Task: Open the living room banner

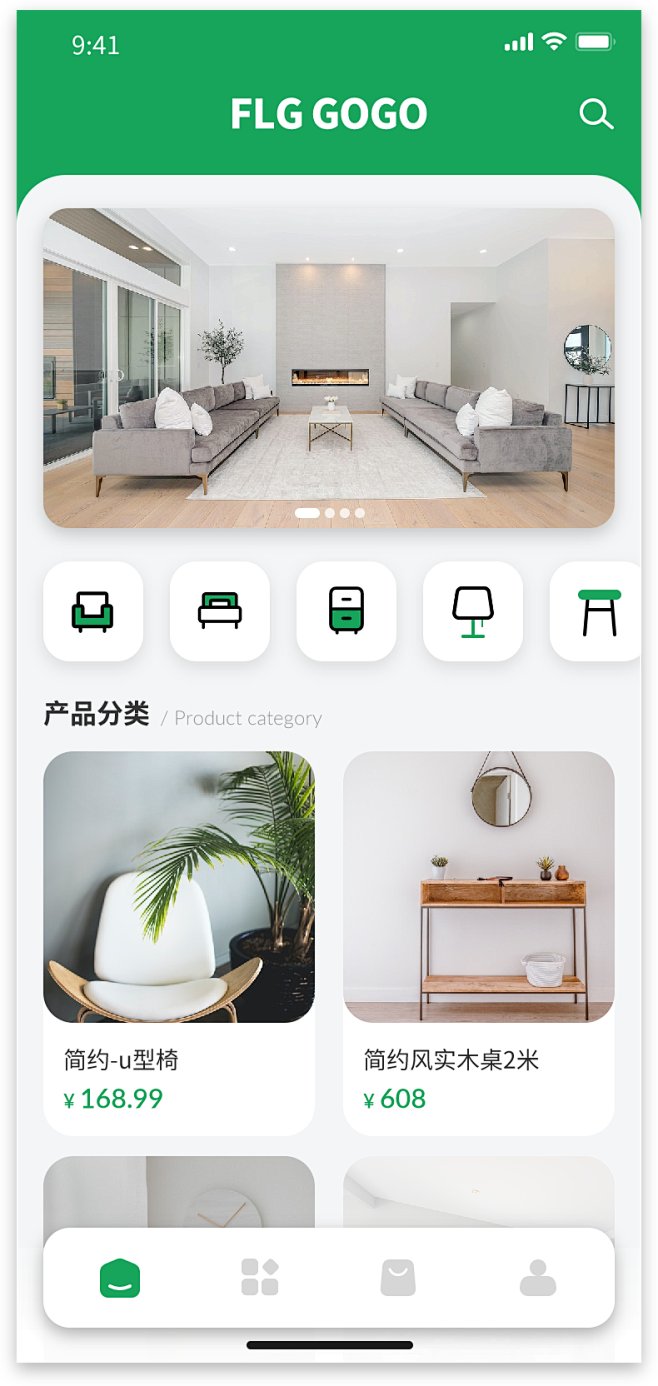Action: point(329,367)
